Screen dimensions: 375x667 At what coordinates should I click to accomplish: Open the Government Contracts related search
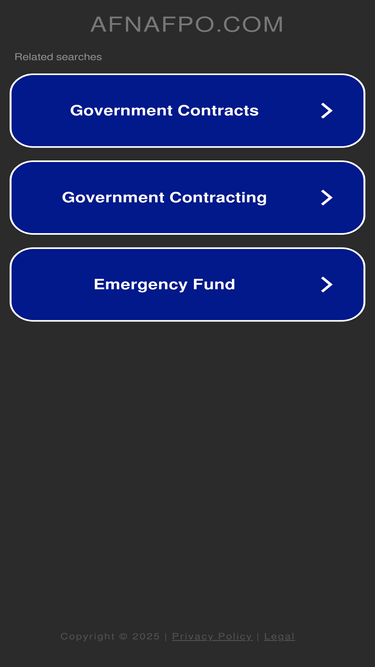click(188, 111)
